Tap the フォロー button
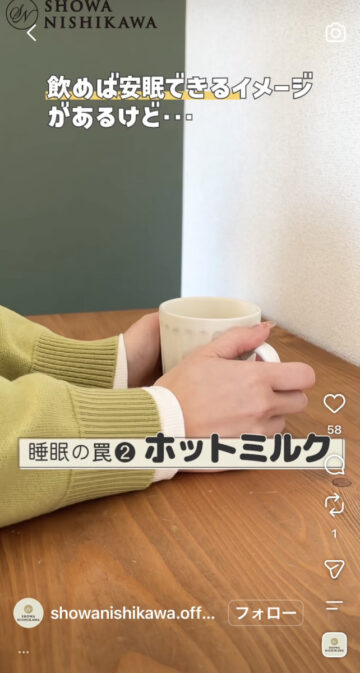This screenshot has width=360, height=673. pyautogui.click(x=266, y=613)
